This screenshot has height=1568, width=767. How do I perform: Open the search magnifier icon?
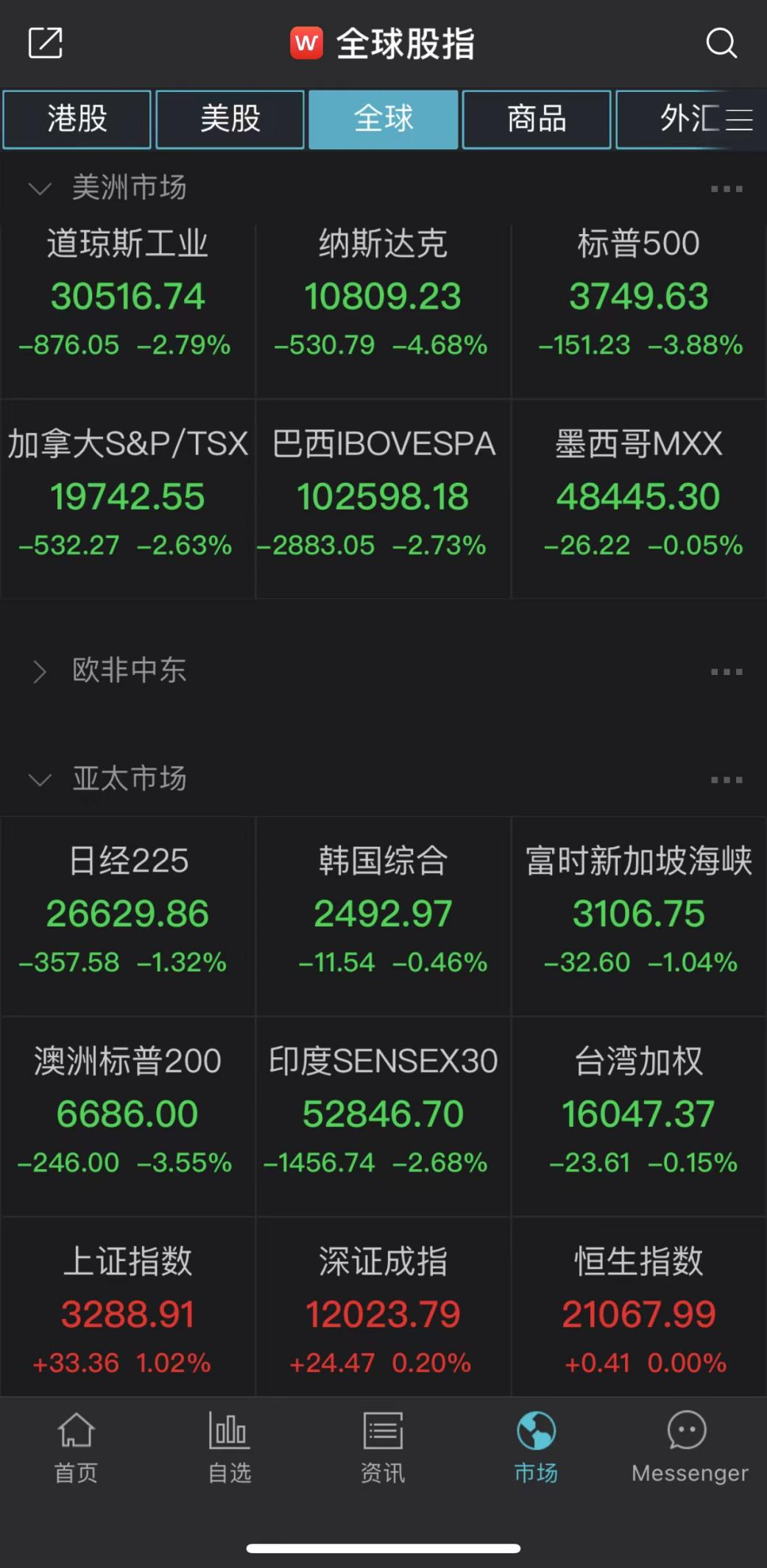click(721, 43)
